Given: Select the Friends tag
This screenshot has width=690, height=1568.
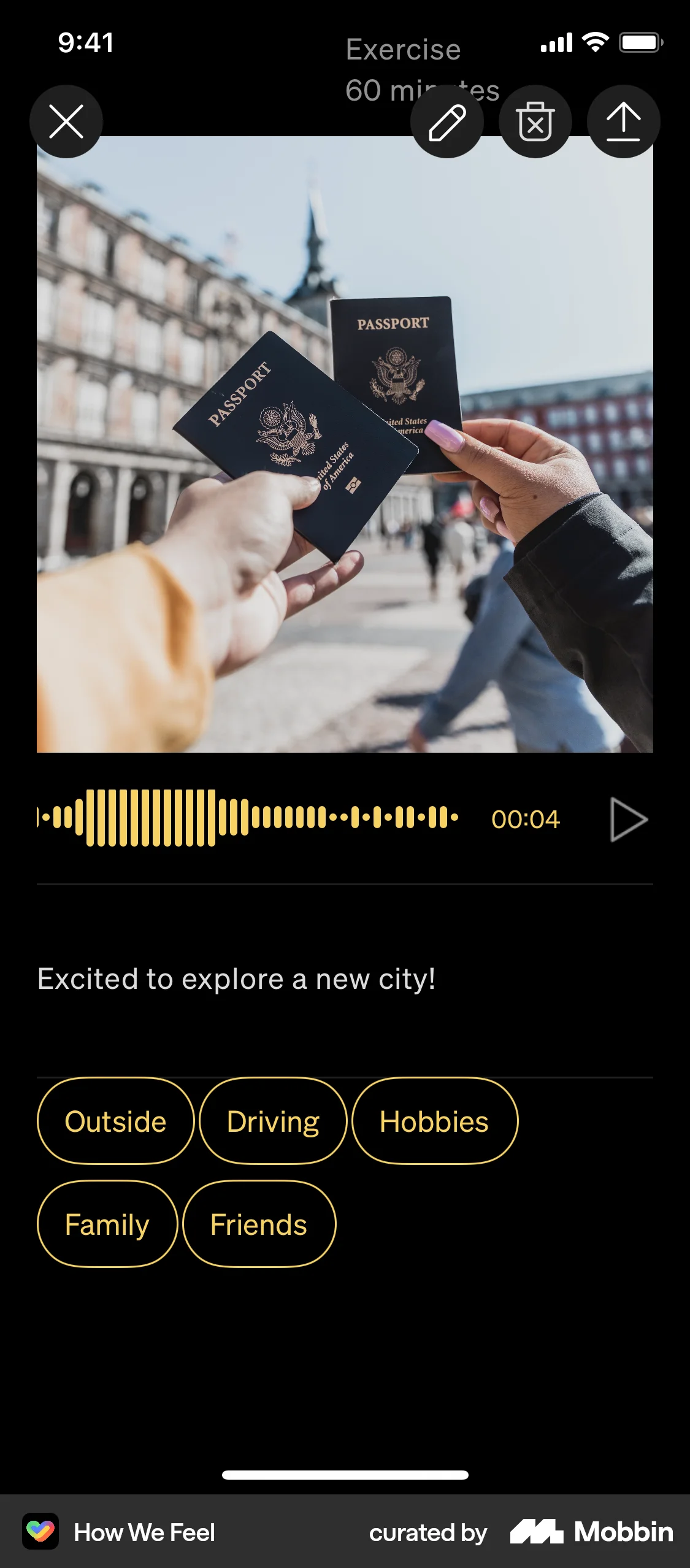Looking at the screenshot, I should pyautogui.click(x=259, y=1224).
